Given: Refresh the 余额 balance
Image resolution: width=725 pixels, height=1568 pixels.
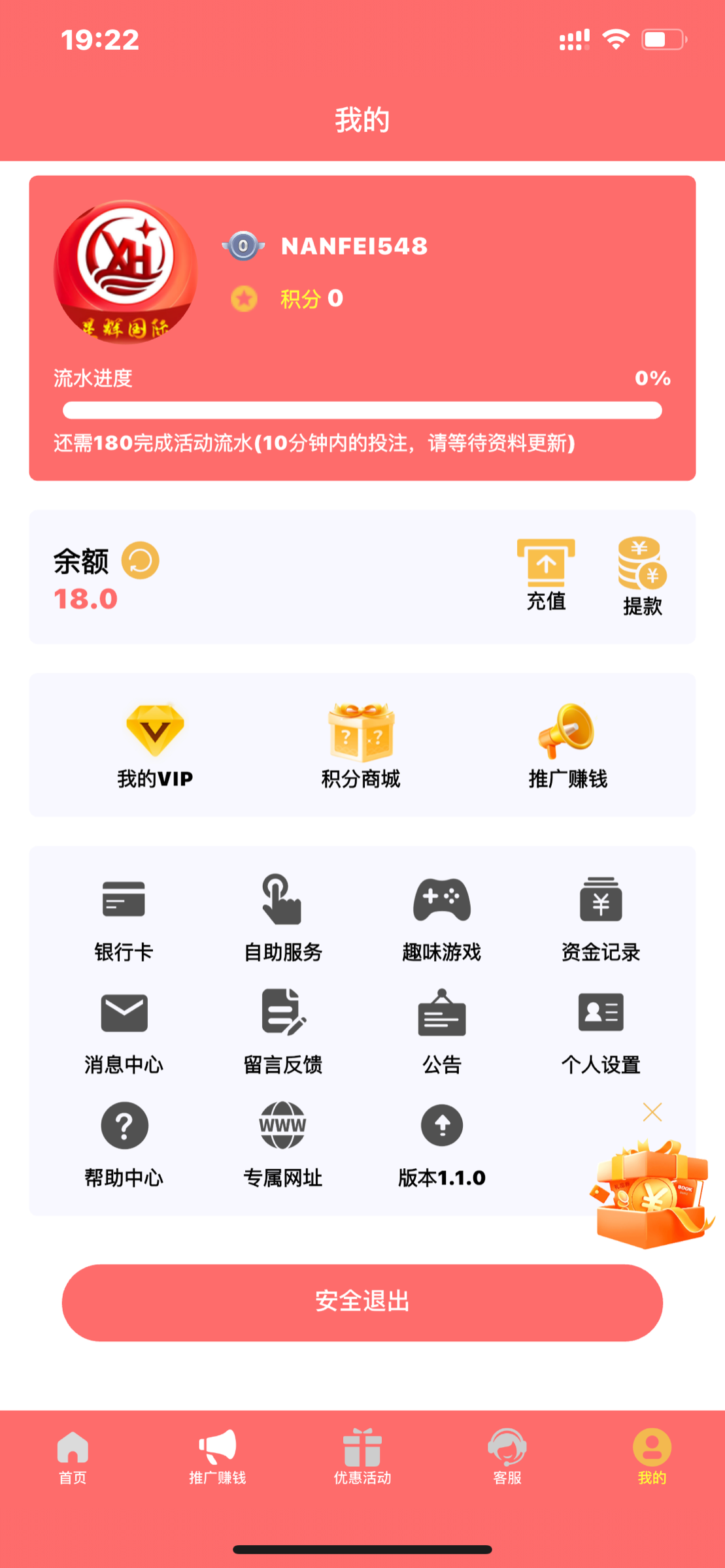Looking at the screenshot, I should point(140,561).
